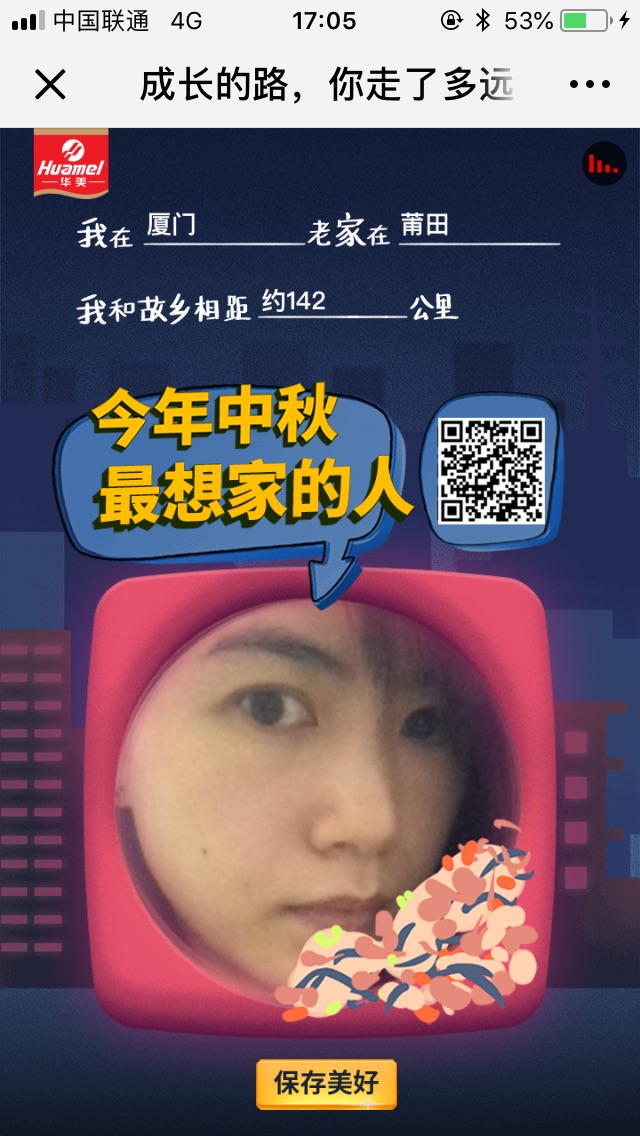Image resolution: width=640 pixels, height=1136 pixels.
Task: Close the webpage with the X icon
Action: point(50,85)
